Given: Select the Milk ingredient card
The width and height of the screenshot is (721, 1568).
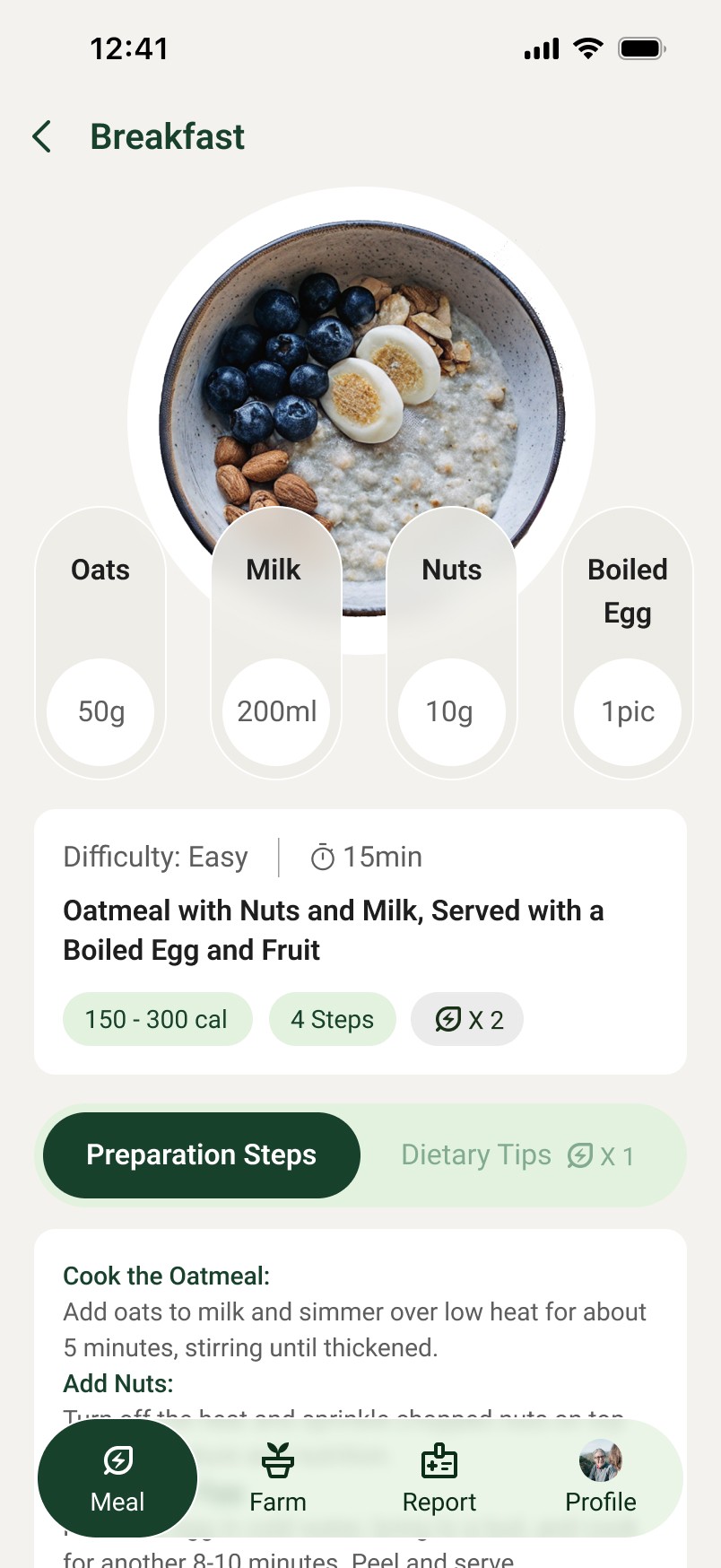Looking at the screenshot, I should point(276,643).
